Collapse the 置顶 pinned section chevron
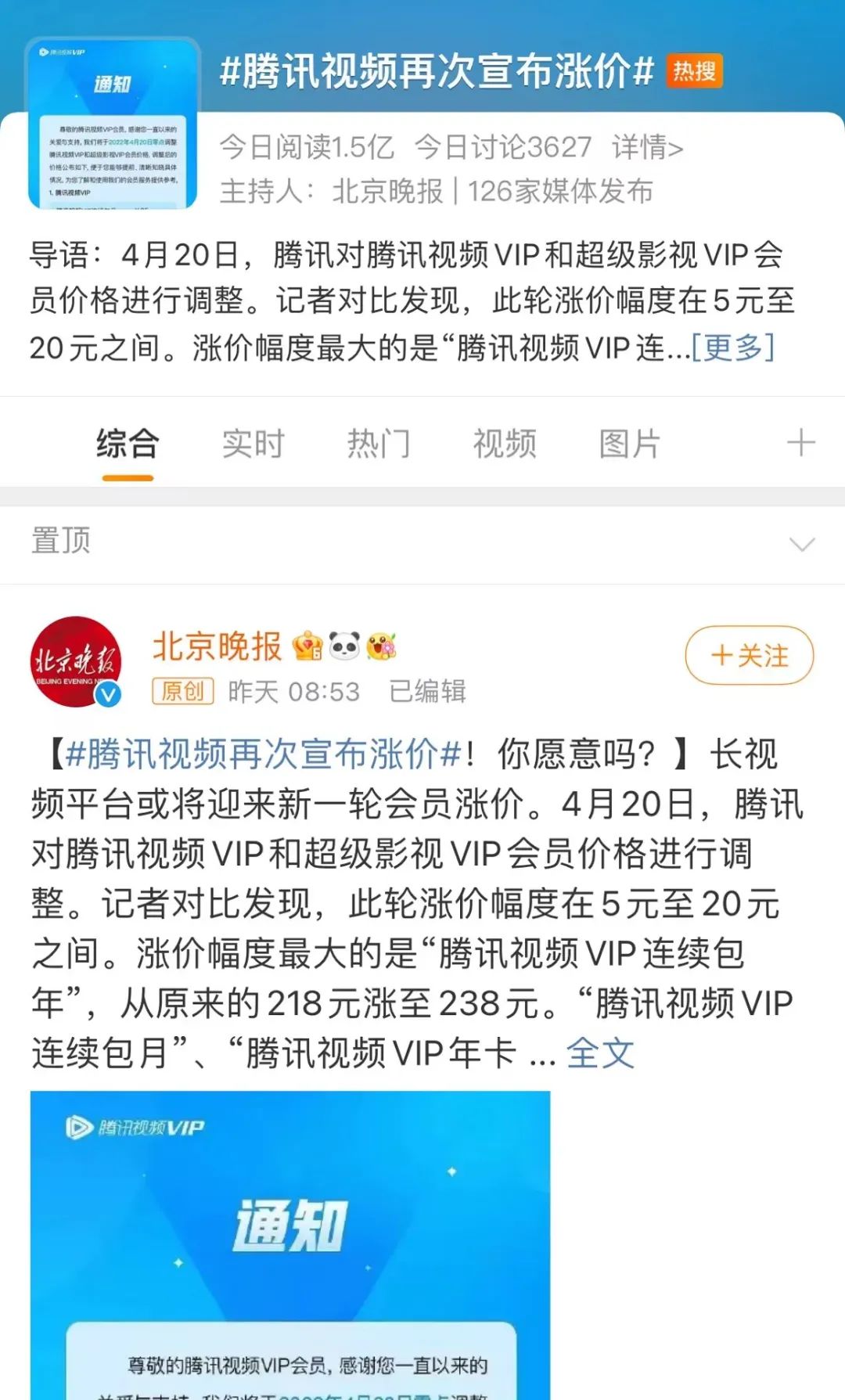 802,544
